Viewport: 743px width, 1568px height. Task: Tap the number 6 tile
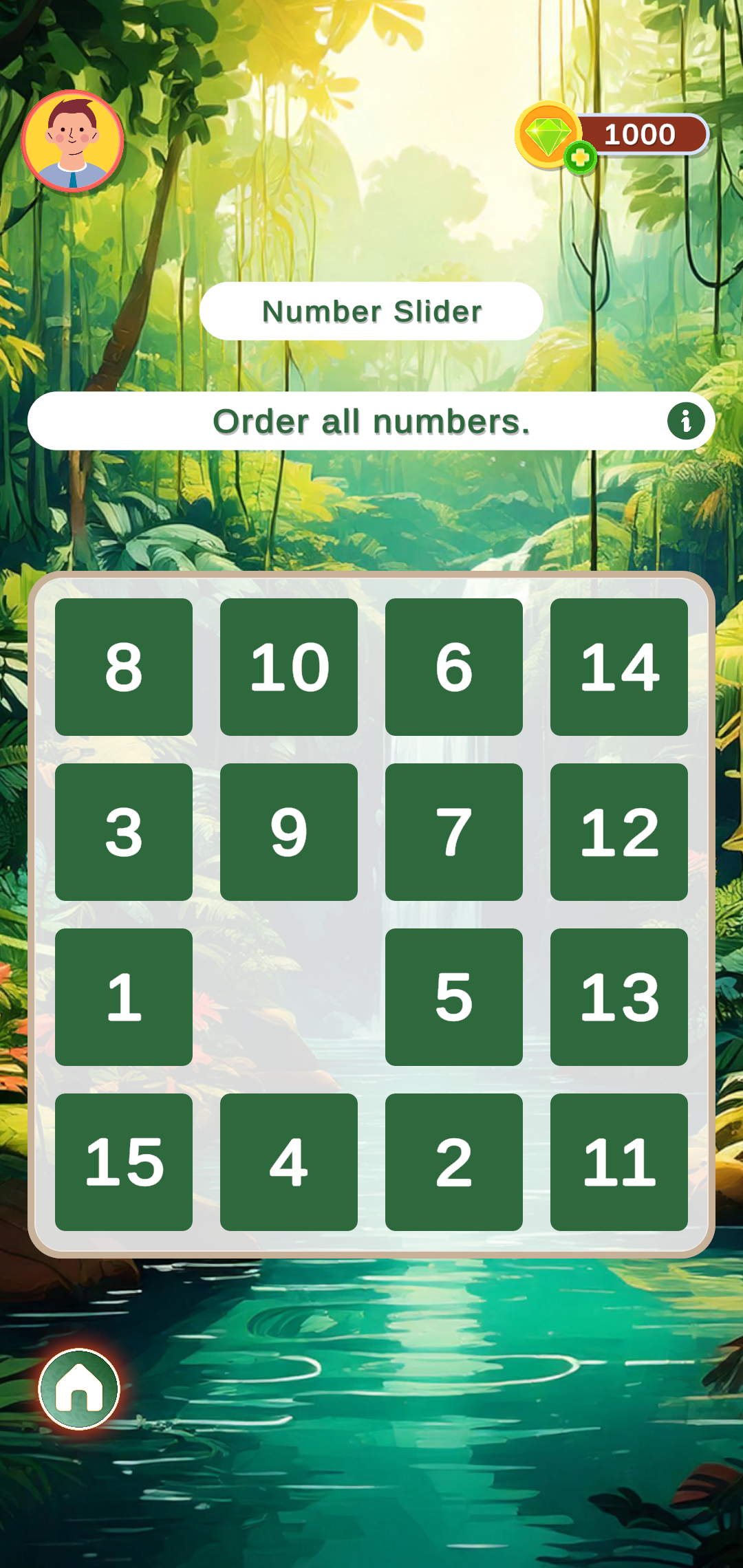454,667
